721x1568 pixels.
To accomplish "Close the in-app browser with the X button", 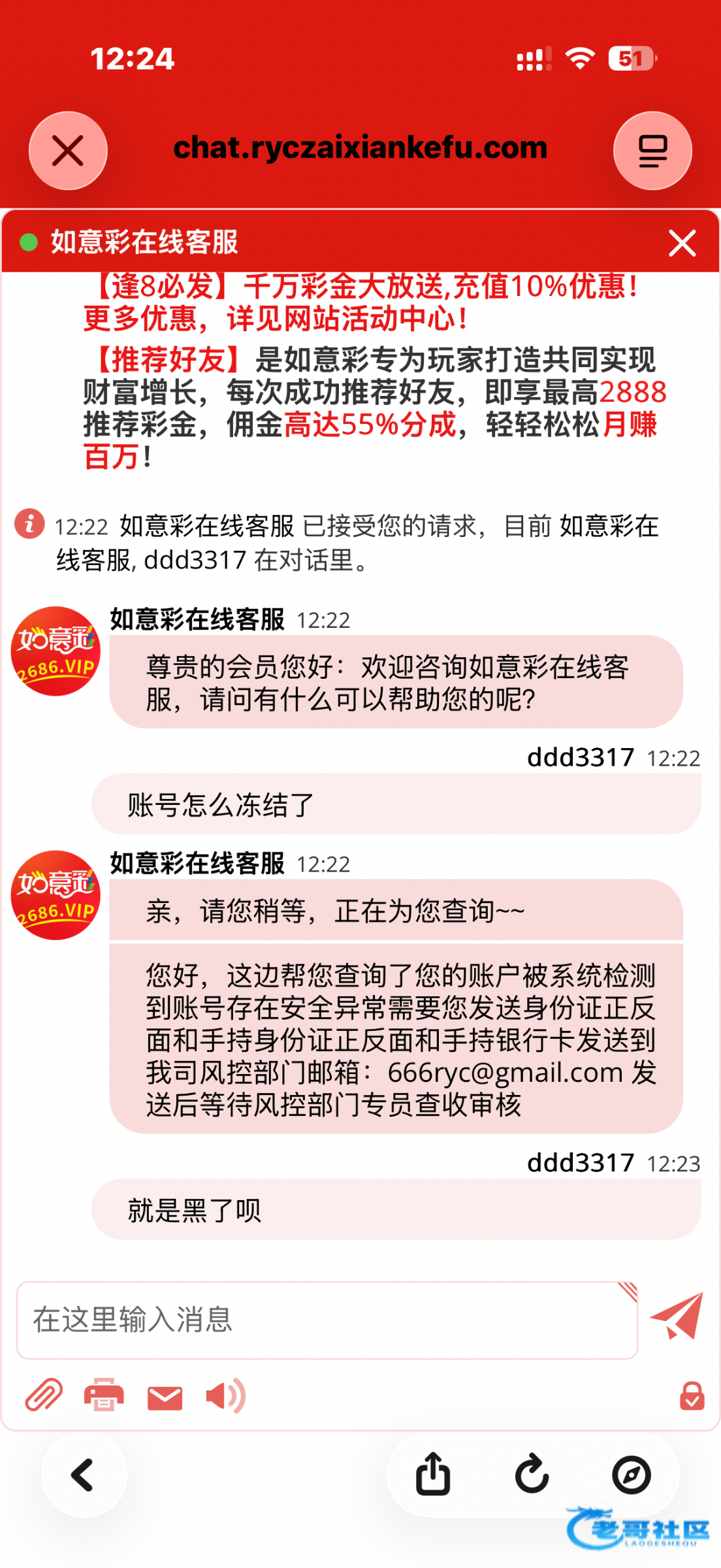I will [68, 151].
